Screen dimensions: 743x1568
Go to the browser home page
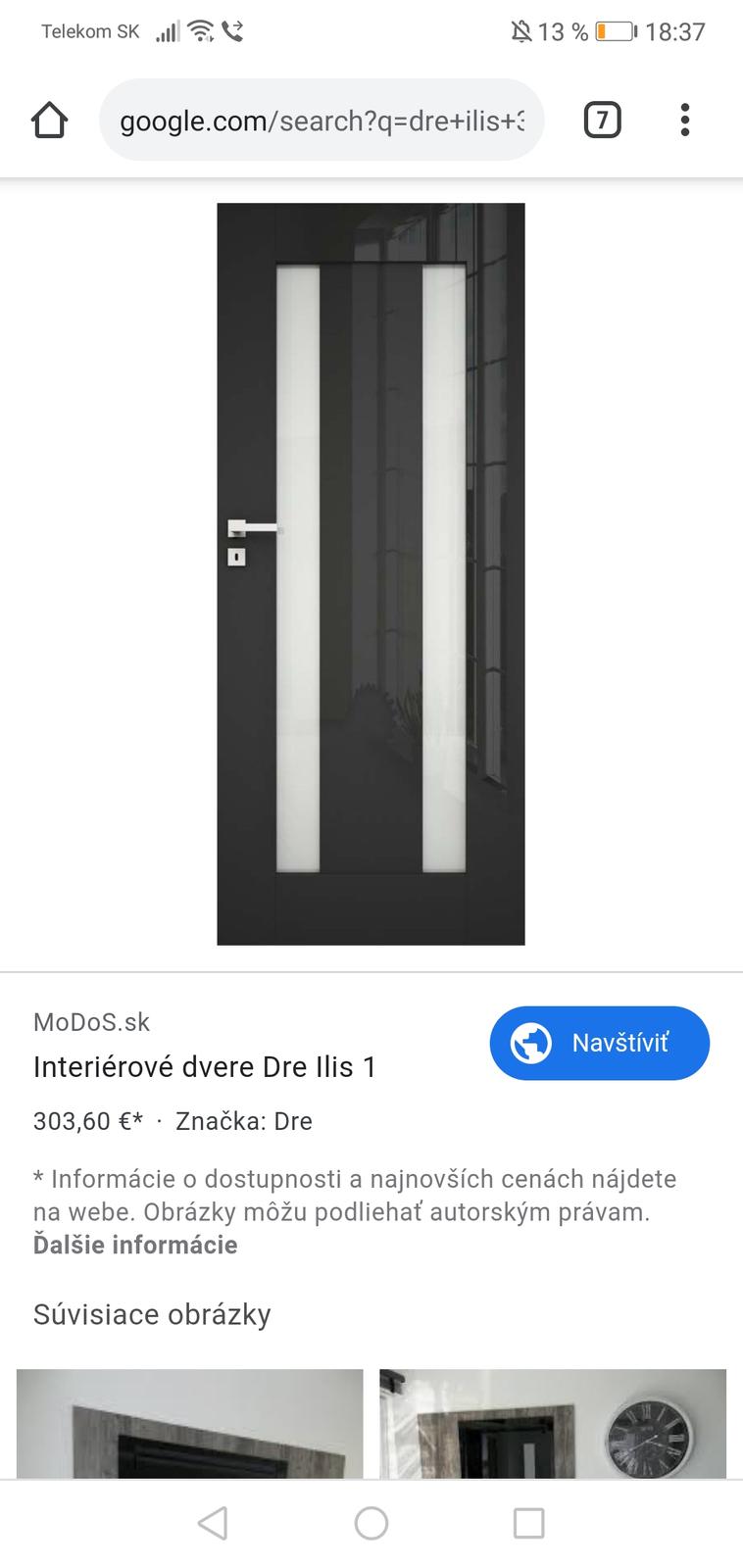[49, 121]
